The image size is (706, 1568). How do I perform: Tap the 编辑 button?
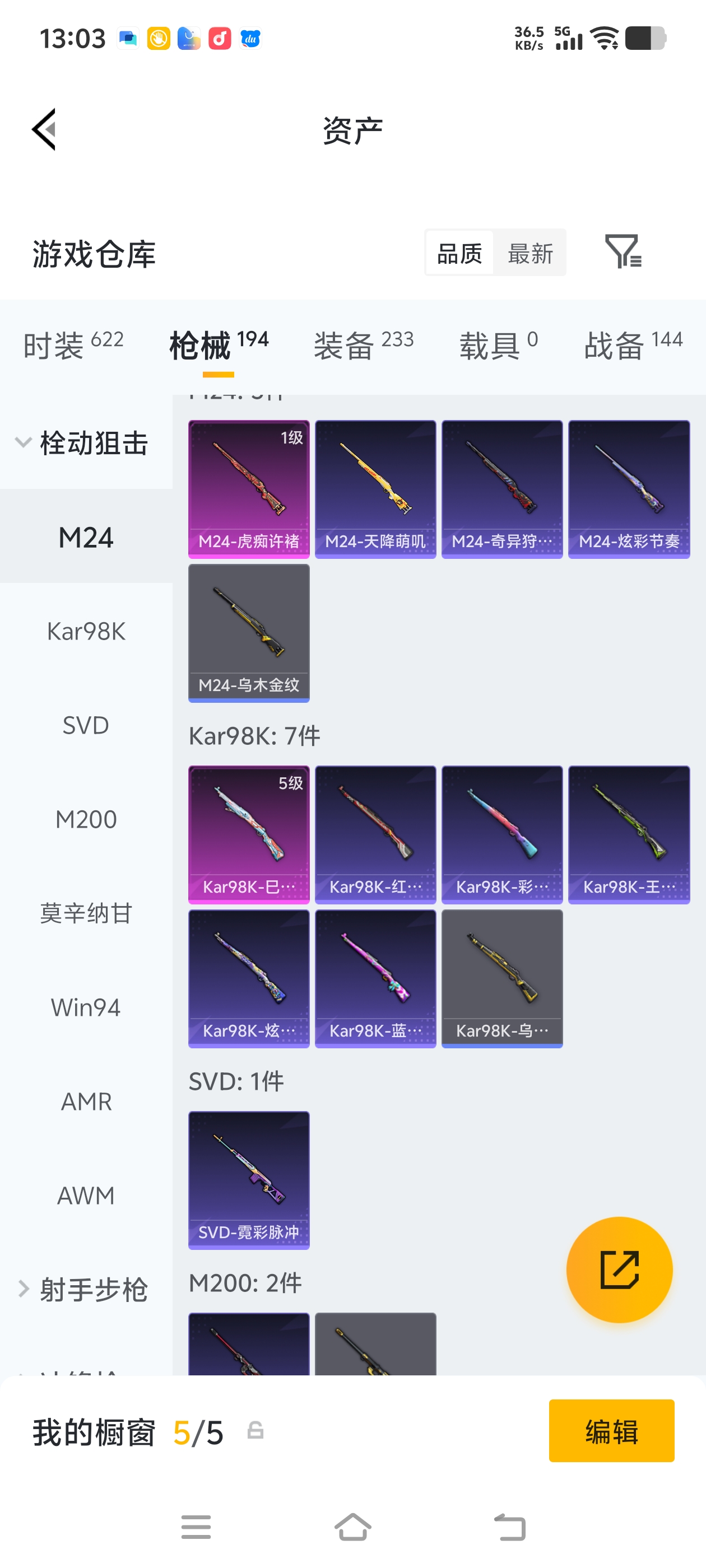[x=611, y=1430]
